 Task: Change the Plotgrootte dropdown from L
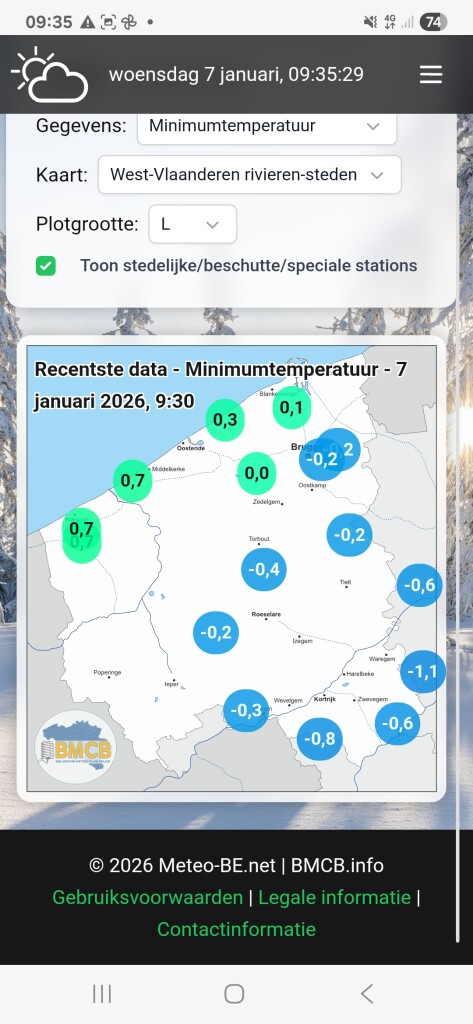click(193, 224)
